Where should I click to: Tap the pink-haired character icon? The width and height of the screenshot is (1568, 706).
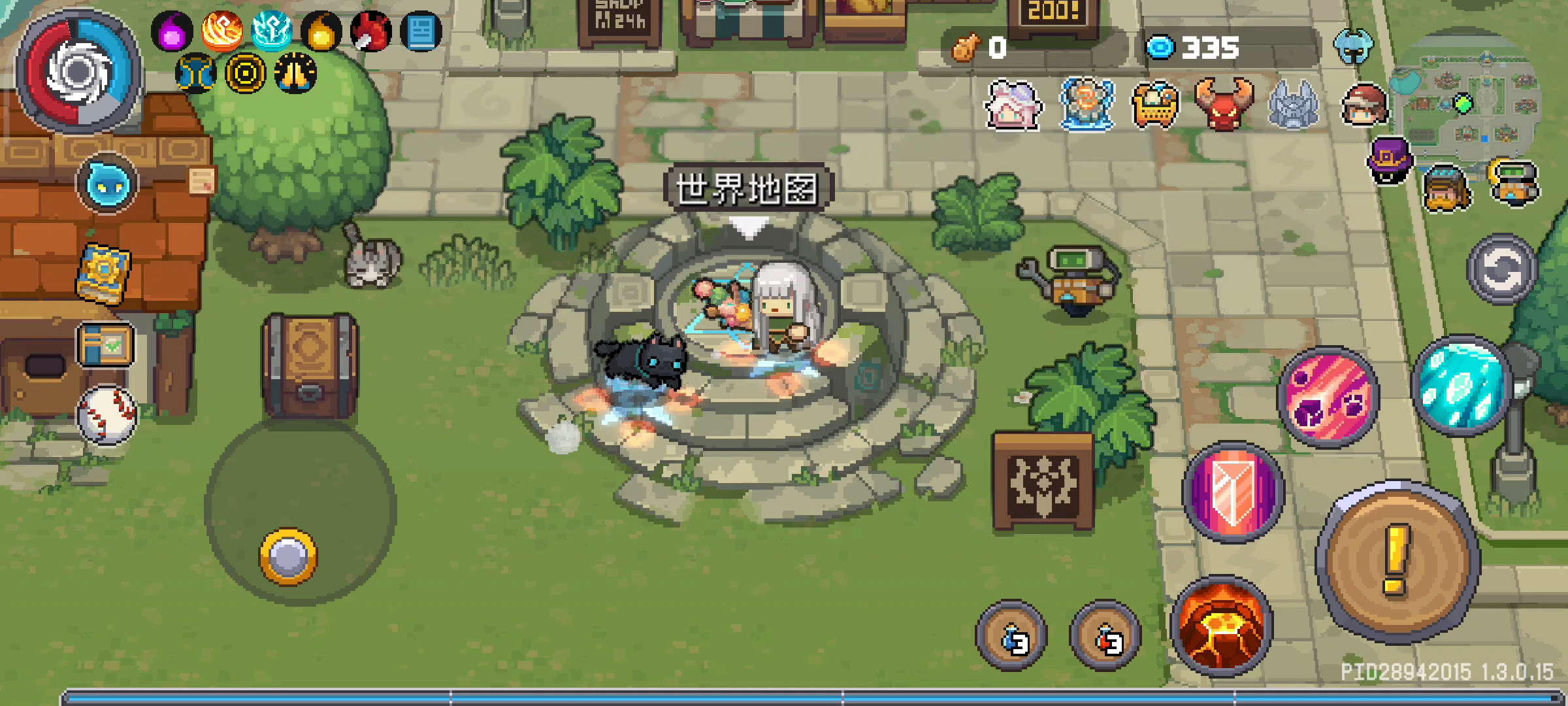1013,105
